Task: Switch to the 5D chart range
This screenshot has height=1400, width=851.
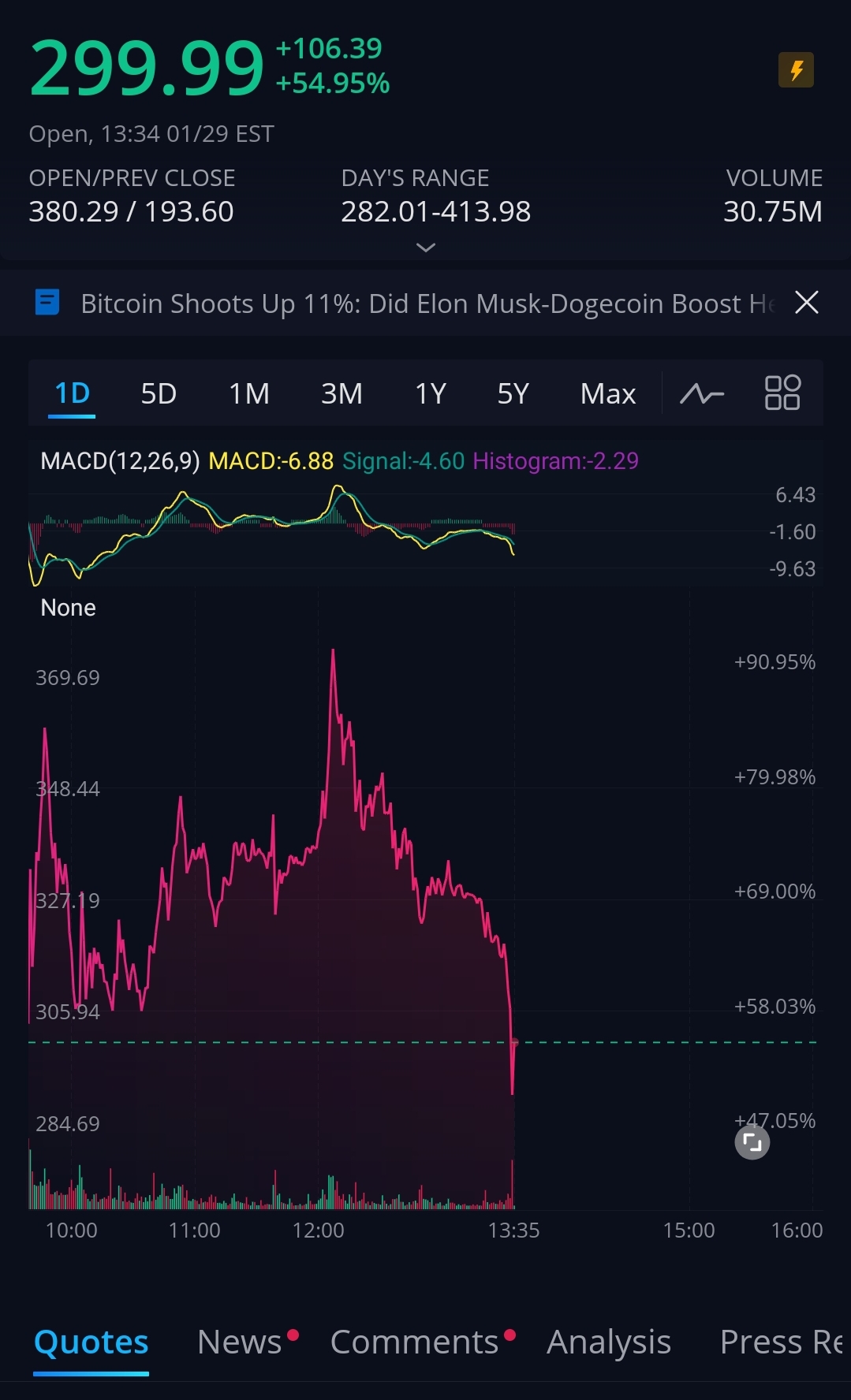Action: [x=159, y=393]
